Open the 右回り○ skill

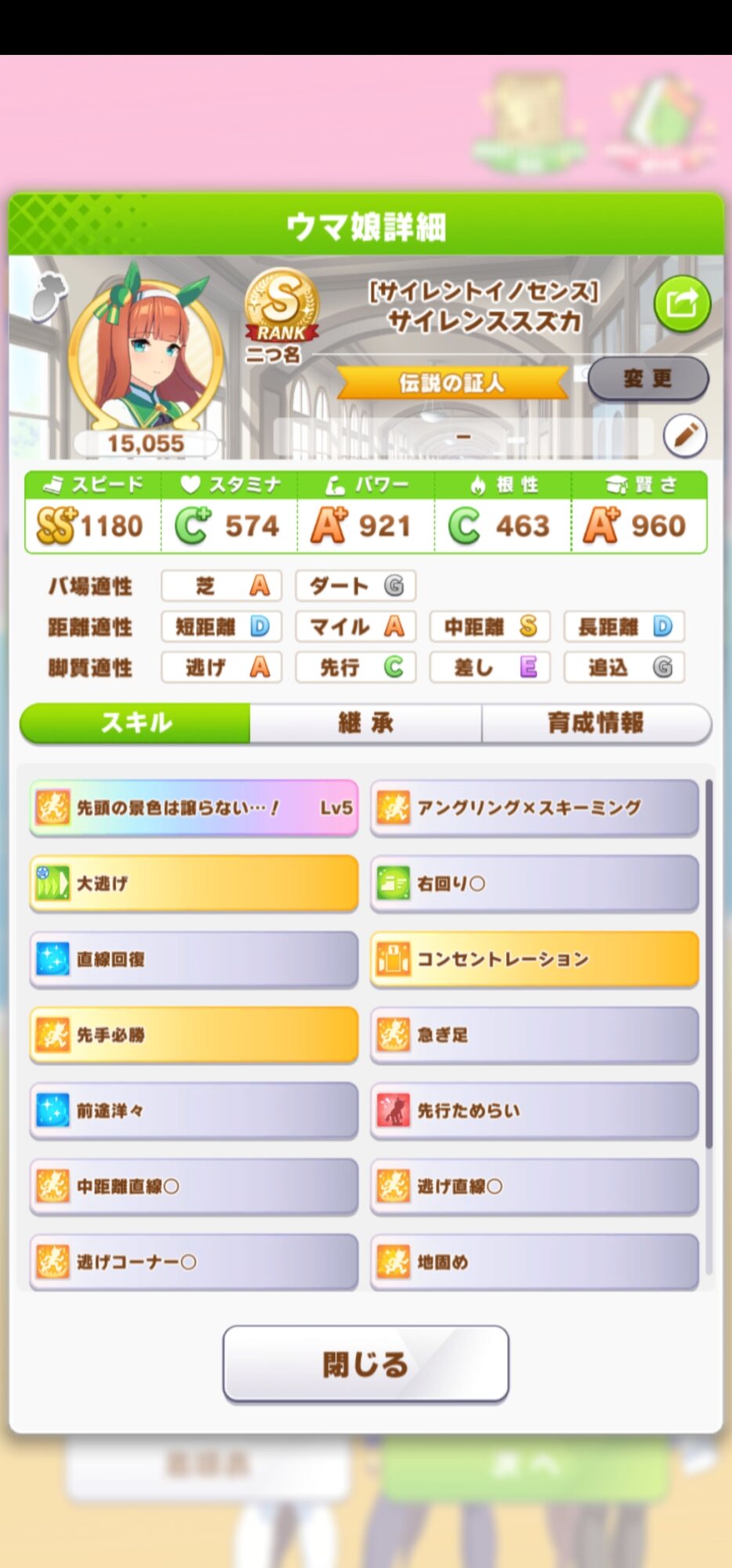[534, 884]
